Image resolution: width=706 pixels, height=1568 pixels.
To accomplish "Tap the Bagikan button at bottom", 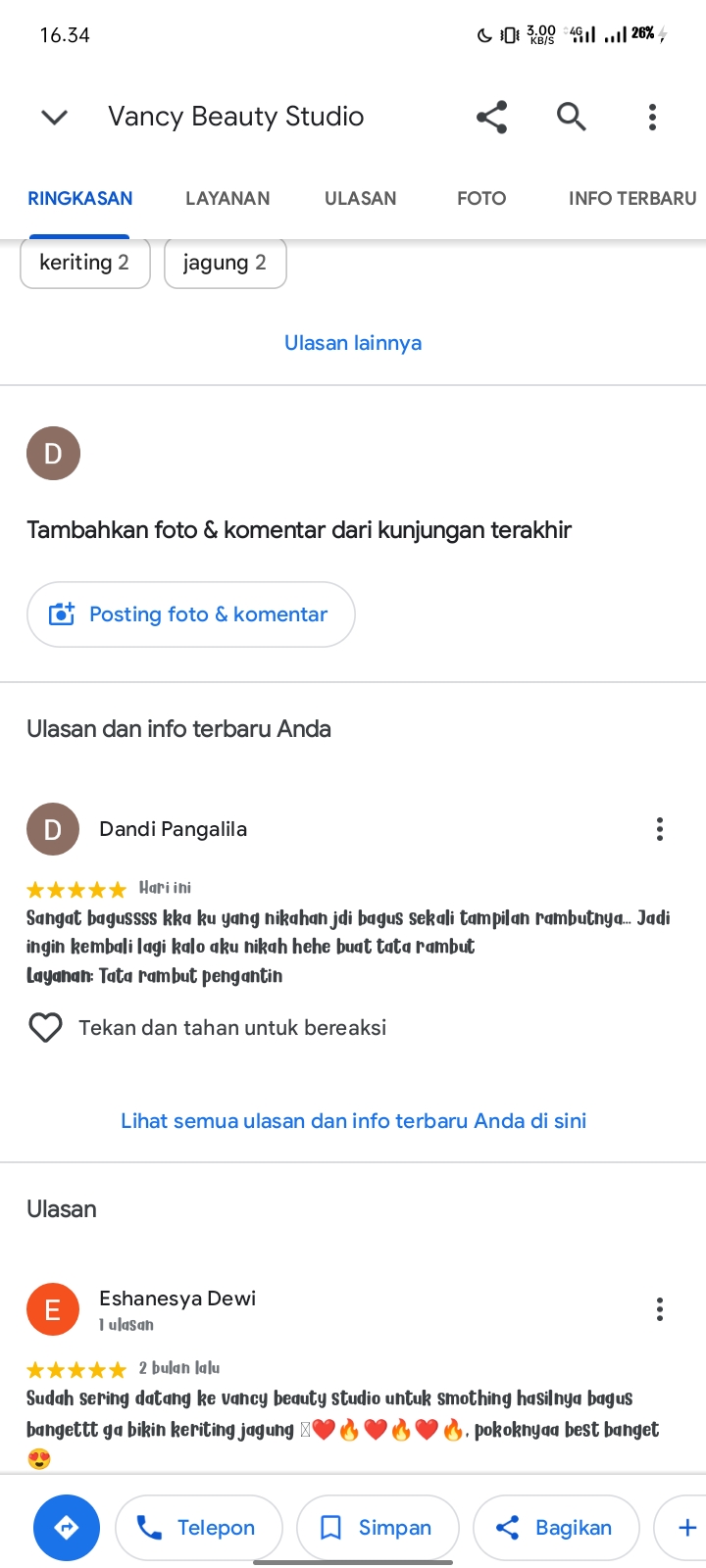I will [x=556, y=1527].
